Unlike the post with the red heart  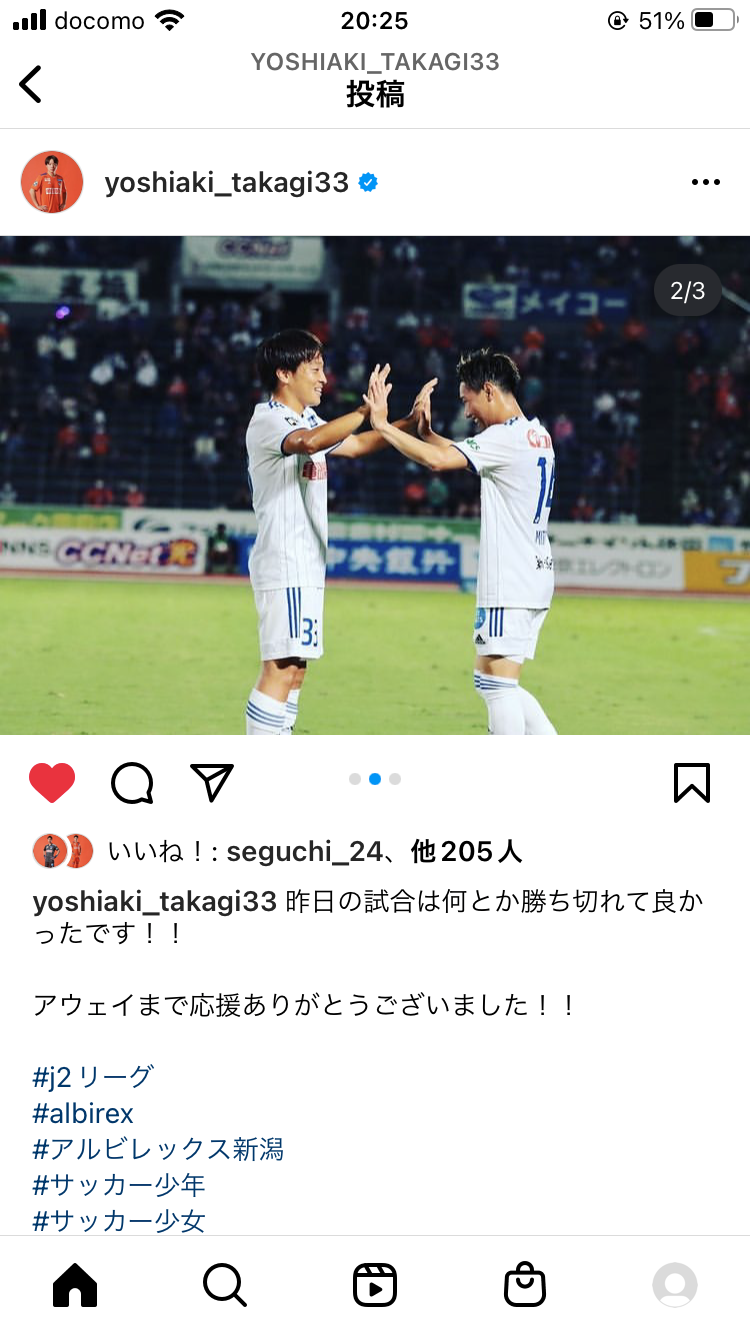(52, 783)
